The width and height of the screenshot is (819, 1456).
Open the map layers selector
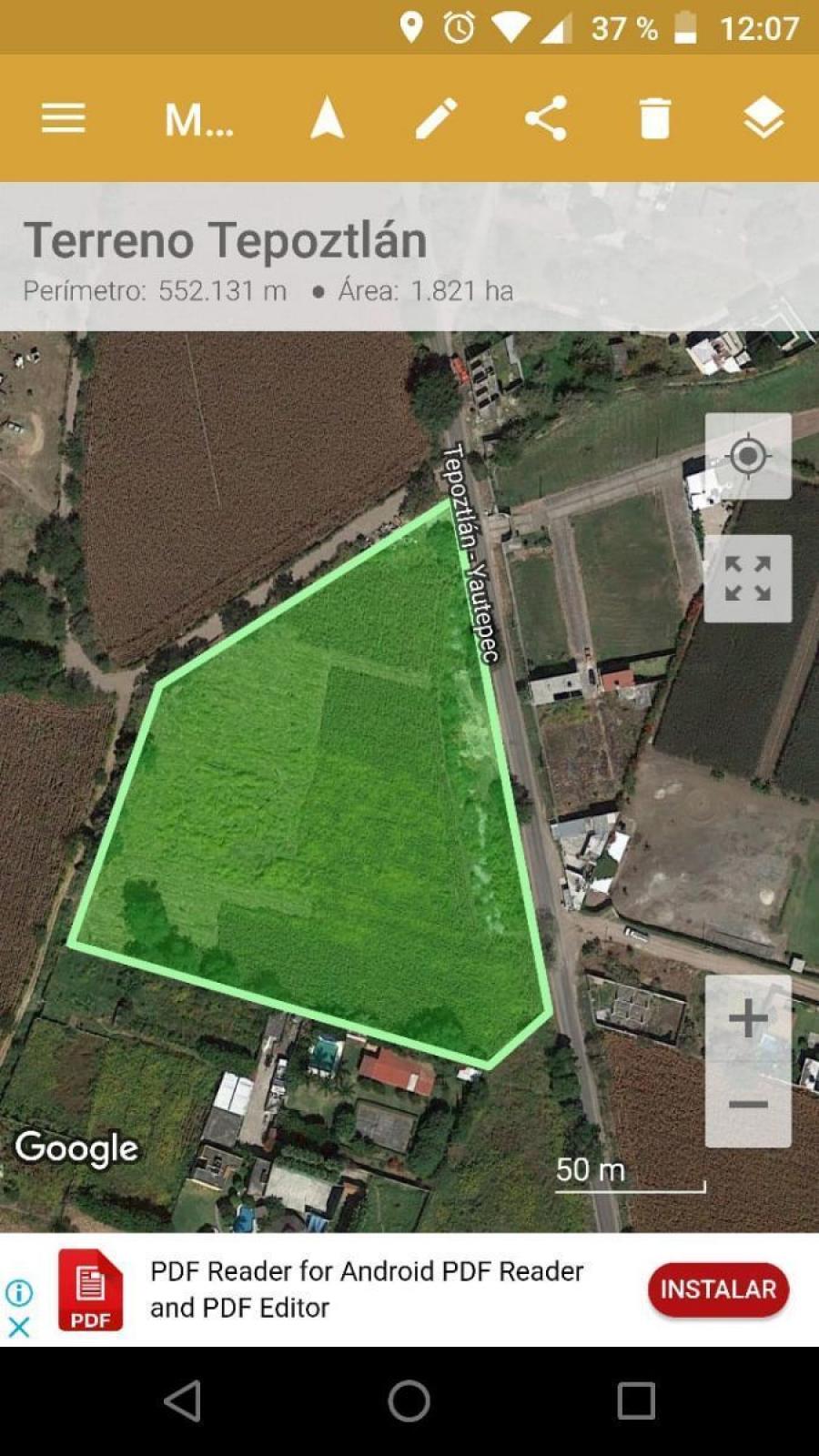[763, 118]
